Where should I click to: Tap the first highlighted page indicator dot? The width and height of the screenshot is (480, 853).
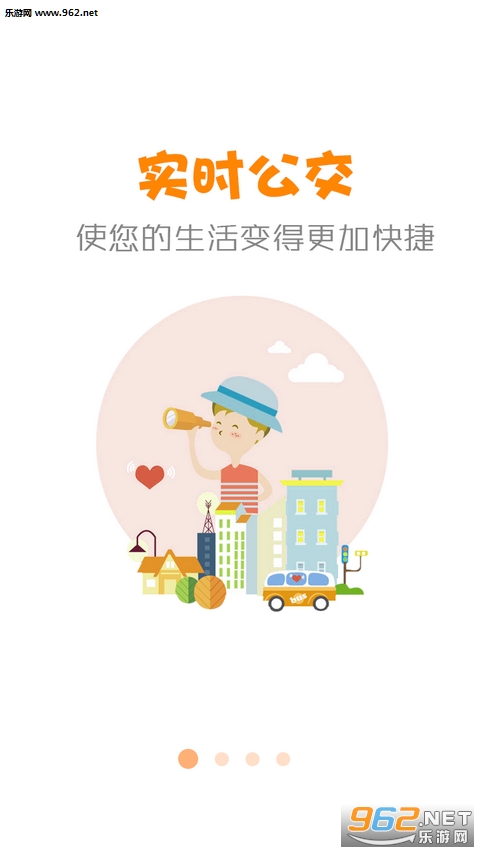pos(188,759)
